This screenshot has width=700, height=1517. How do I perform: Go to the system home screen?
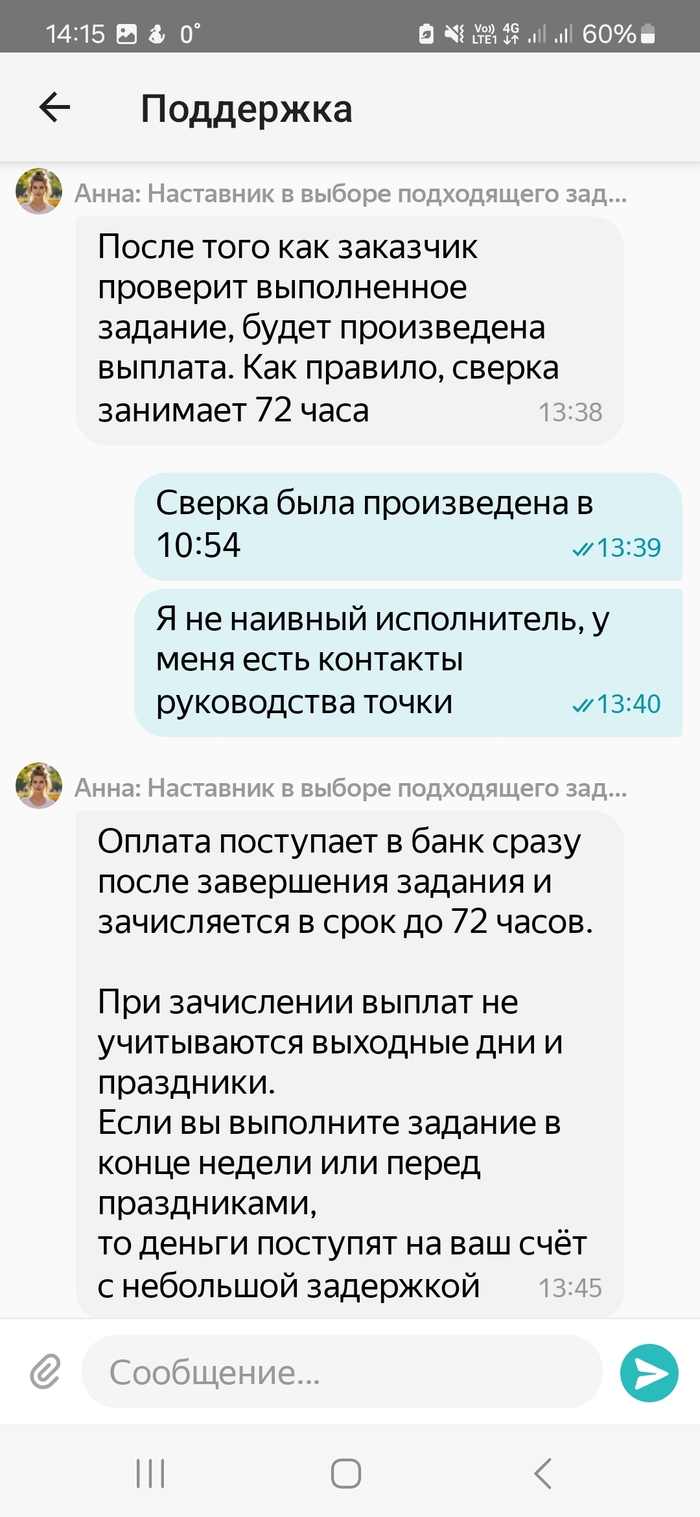(x=346, y=1472)
